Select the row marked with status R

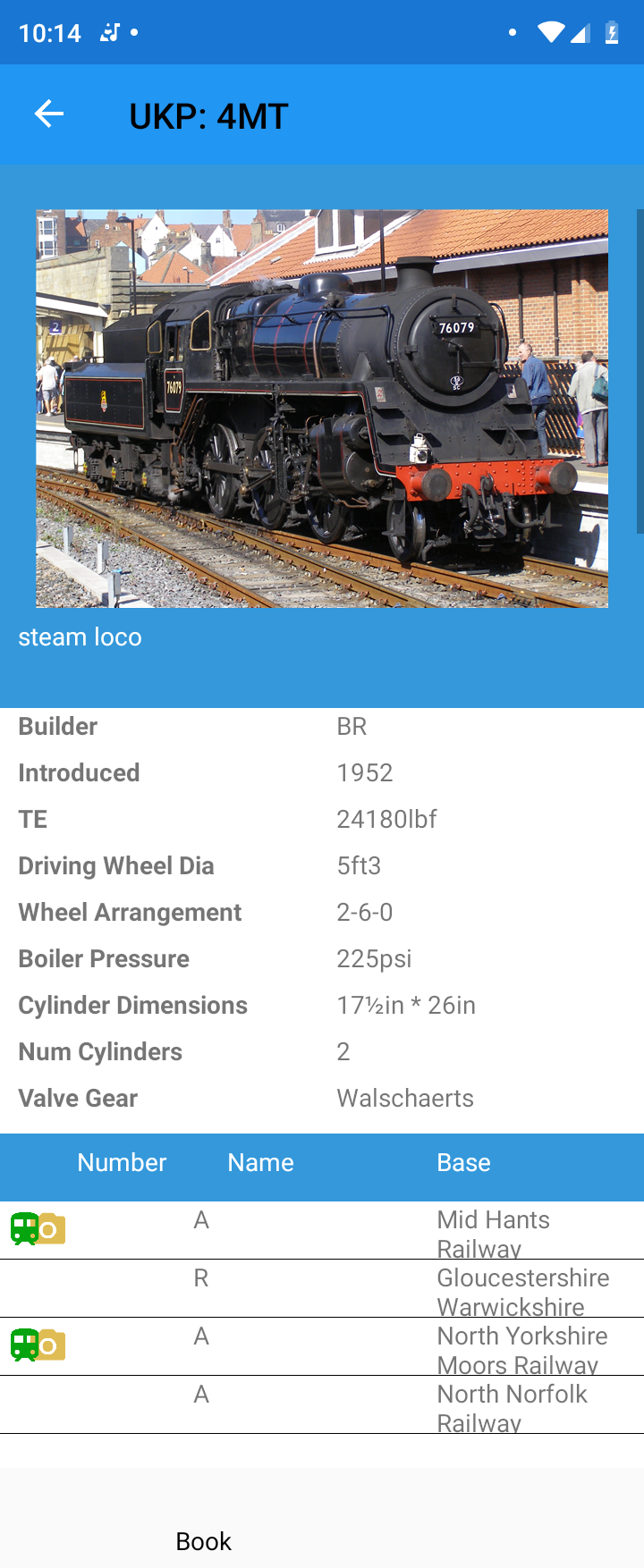click(201, 1278)
